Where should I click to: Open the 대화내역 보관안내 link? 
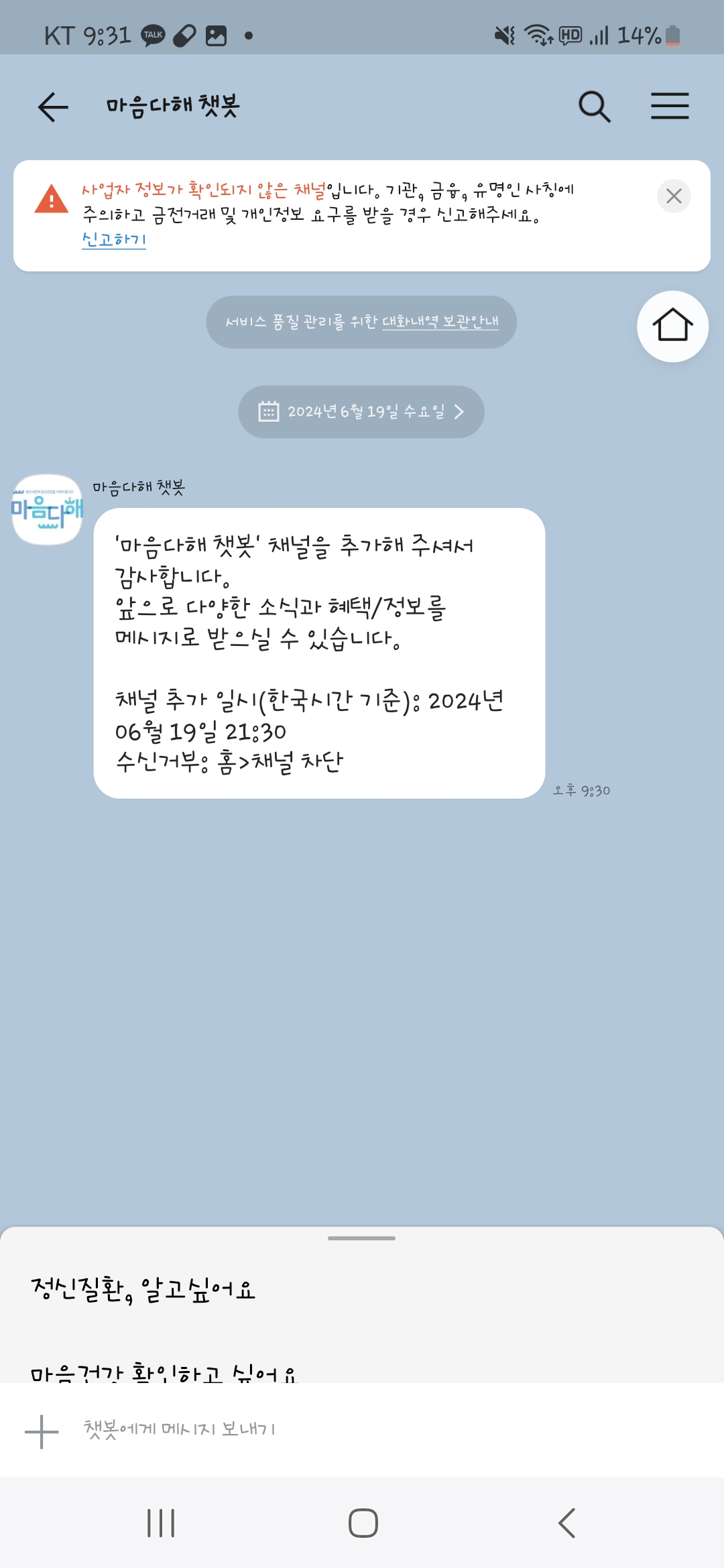point(440,322)
